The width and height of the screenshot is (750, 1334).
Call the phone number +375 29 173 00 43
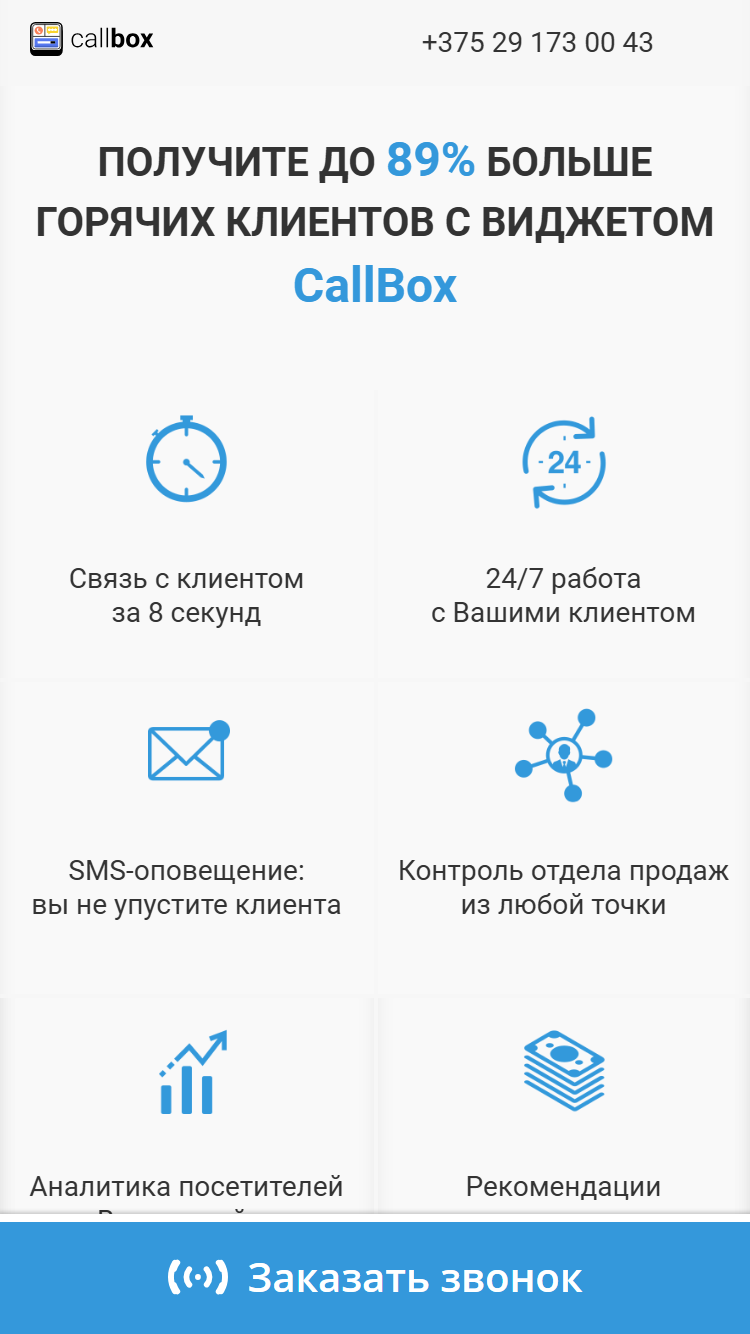(537, 43)
